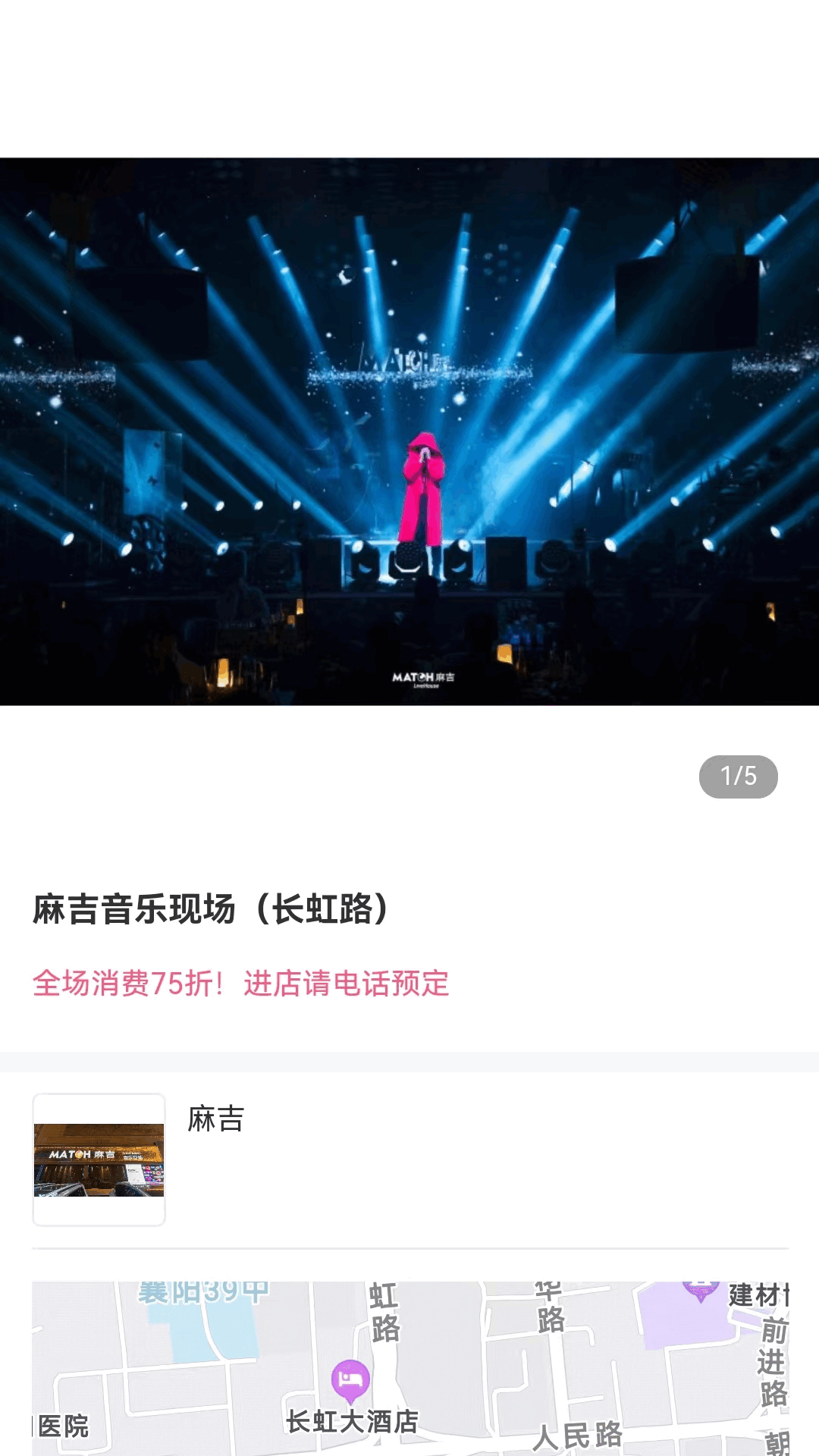Viewport: 819px width, 1456px height.
Task: Tap the 医院 label at the map's left edge
Action: coord(64,1424)
